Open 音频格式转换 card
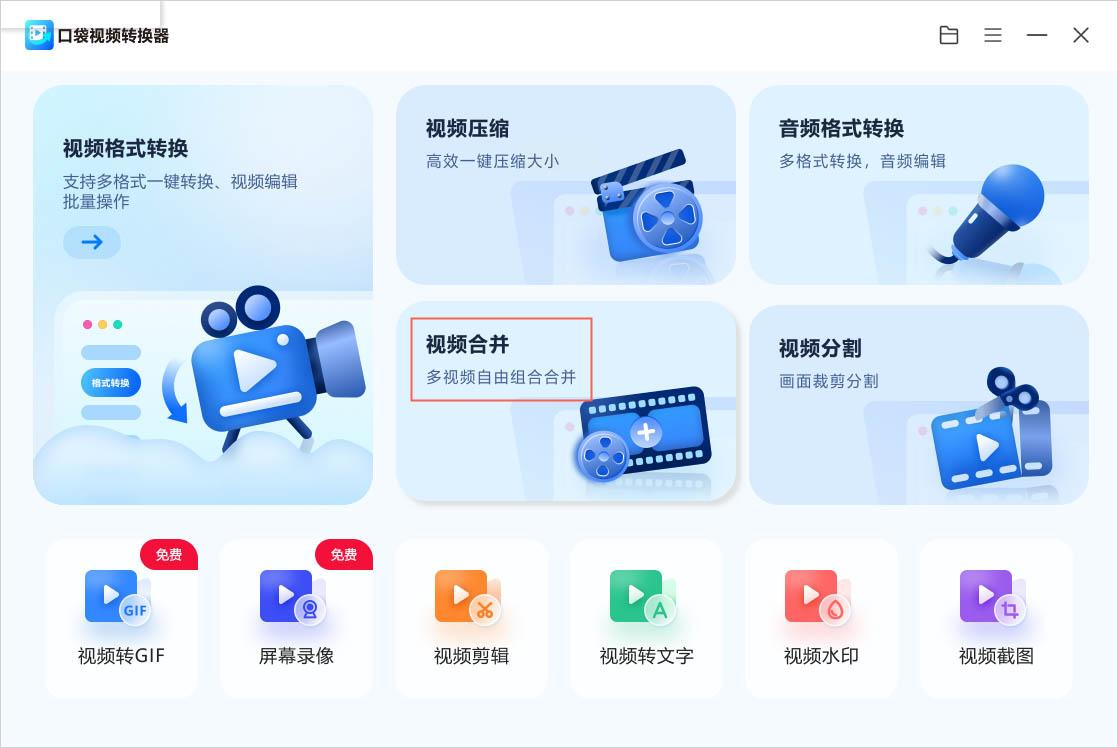The width and height of the screenshot is (1118, 748). pyautogui.click(x=918, y=185)
